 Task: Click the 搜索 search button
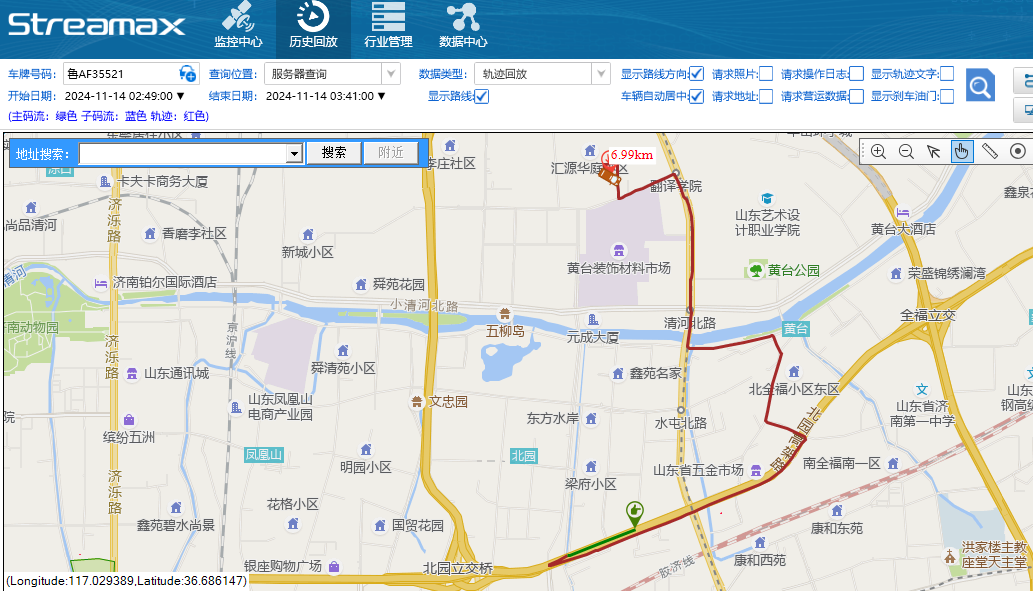click(333, 152)
